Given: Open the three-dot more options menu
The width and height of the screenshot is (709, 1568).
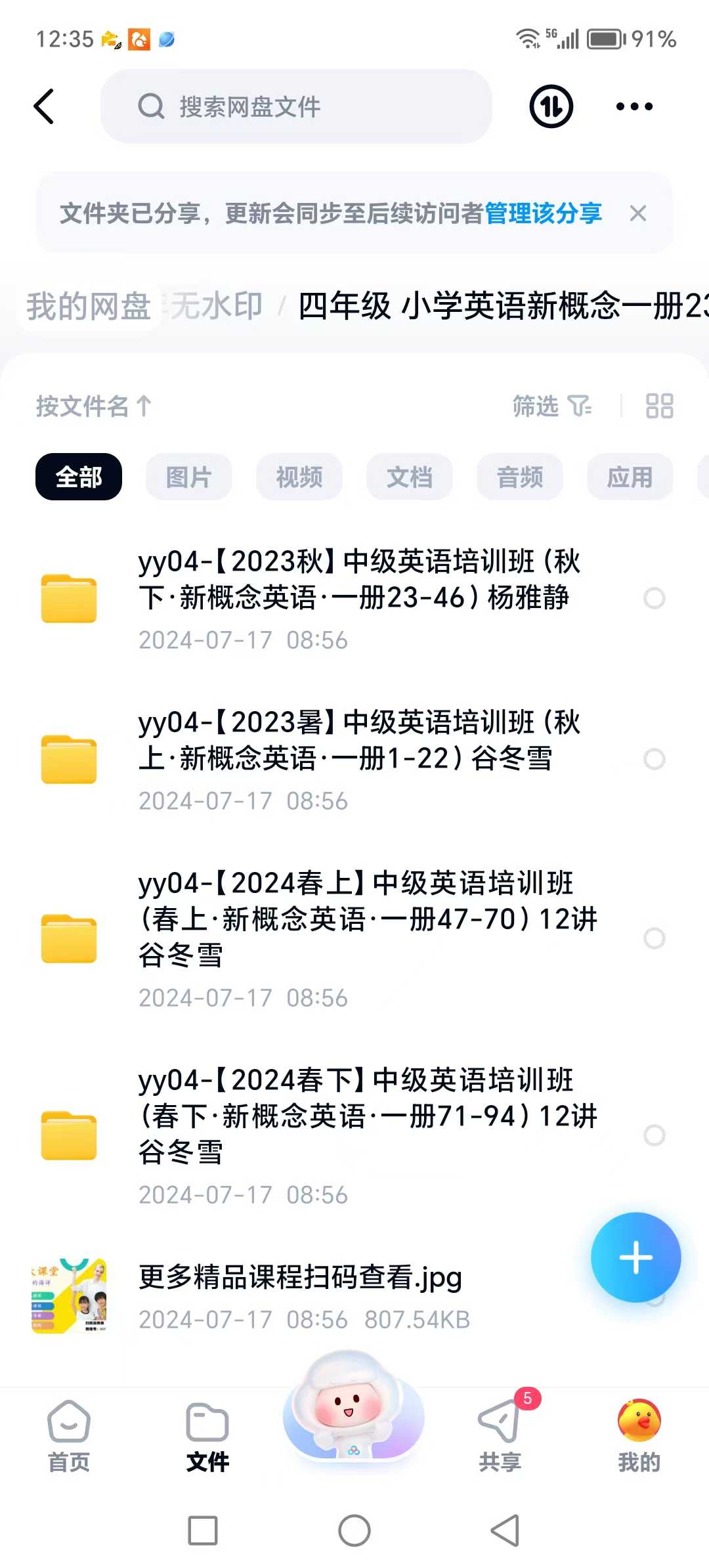Looking at the screenshot, I should (632, 106).
